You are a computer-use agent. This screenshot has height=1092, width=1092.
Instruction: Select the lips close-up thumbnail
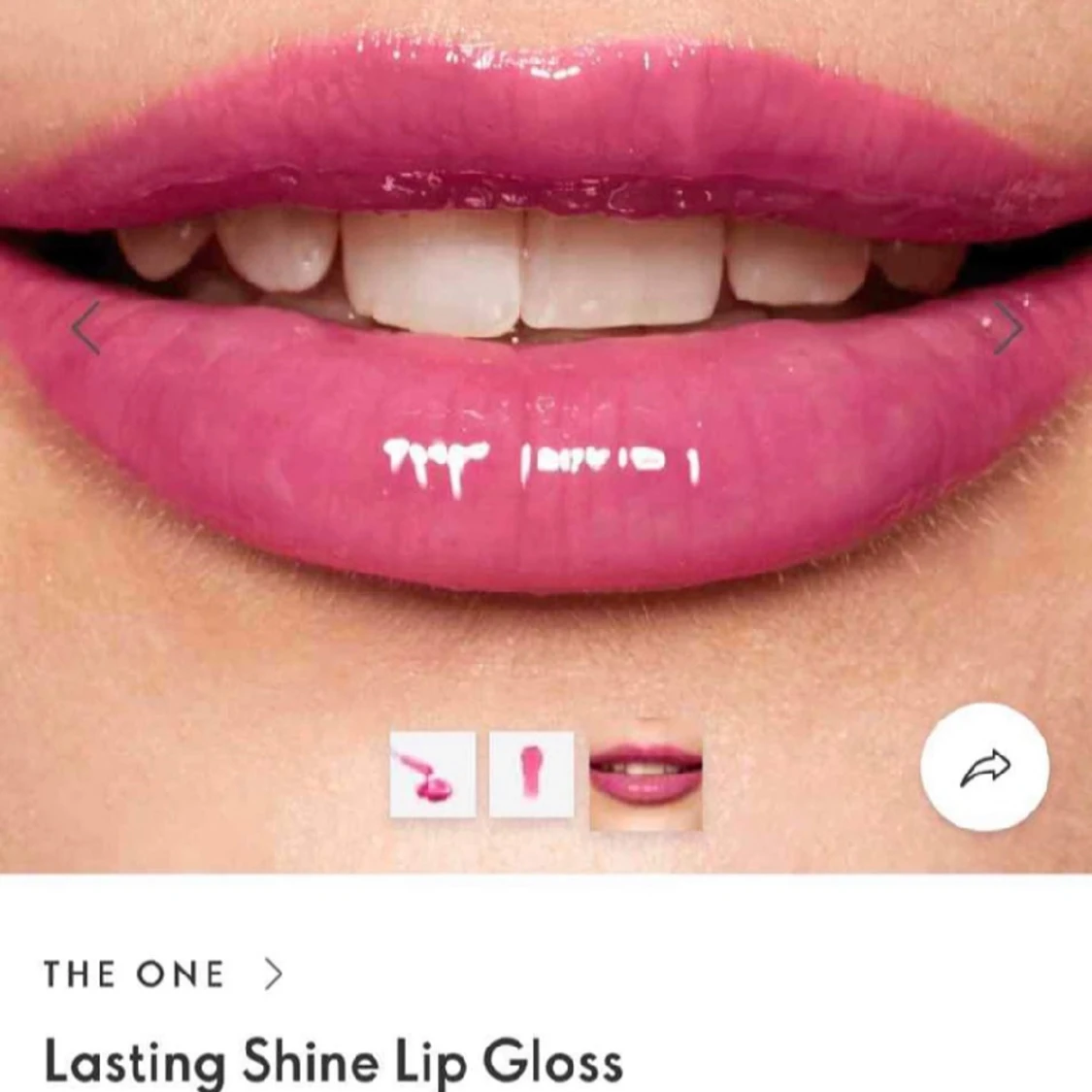[x=645, y=775]
